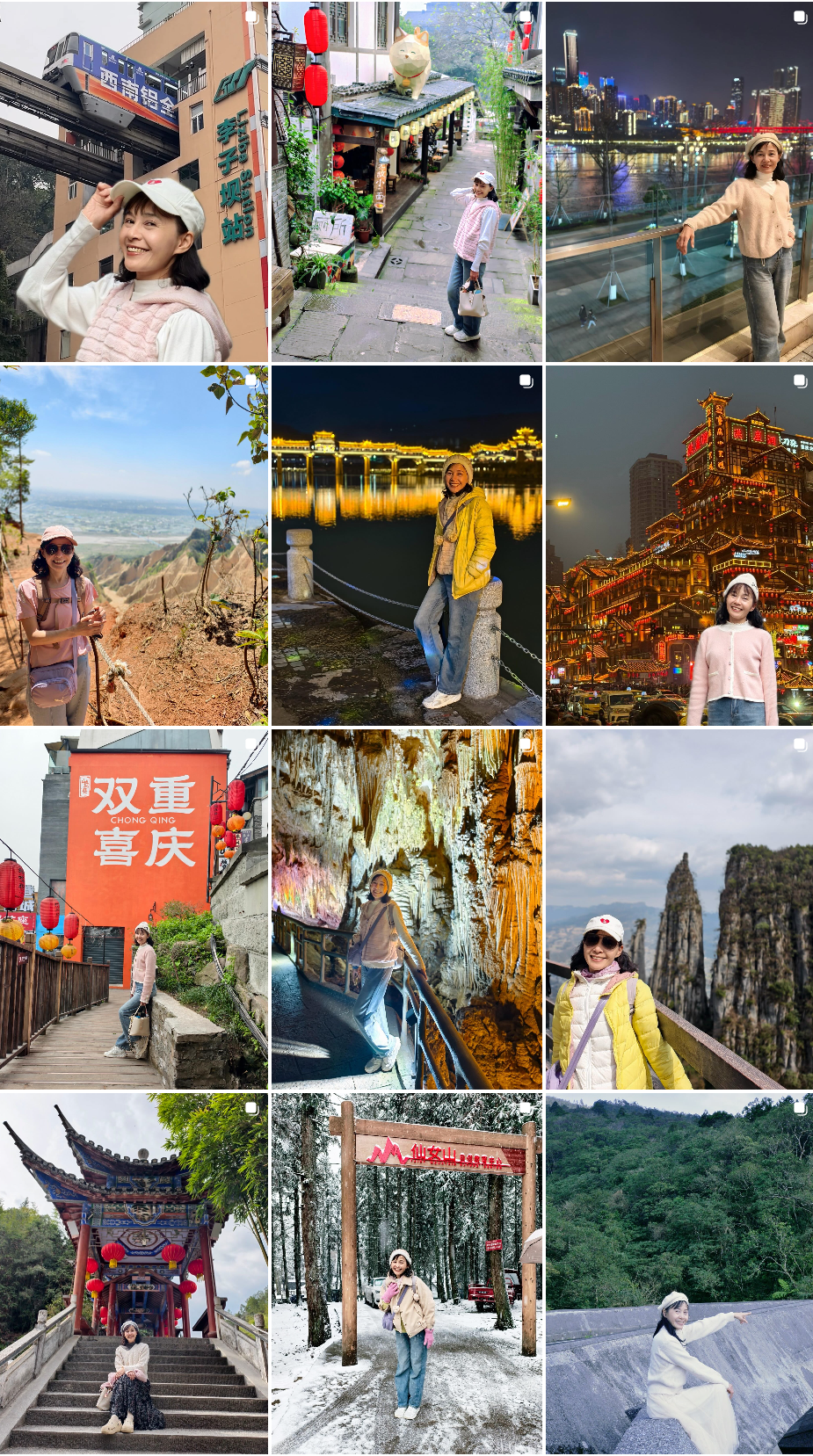Open the post with tall rock pillars
The height and width of the screenshot is (1456, 813).
click(x=679, y=909)
